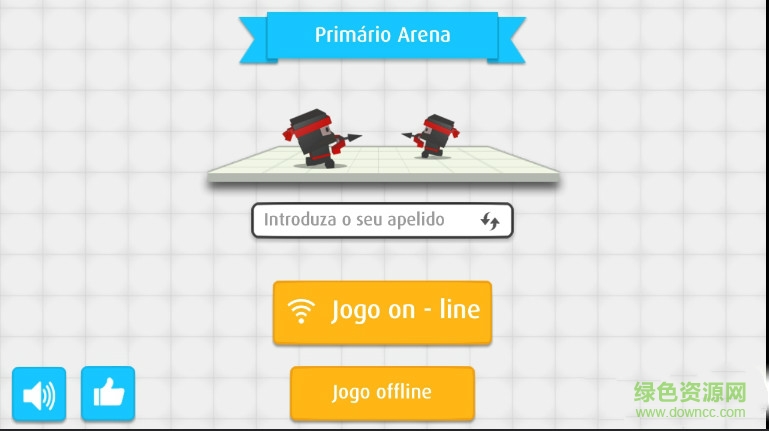Screen dimensions: 769x431
Task: Mute the game sound
Action: click(x=39, y=394)
